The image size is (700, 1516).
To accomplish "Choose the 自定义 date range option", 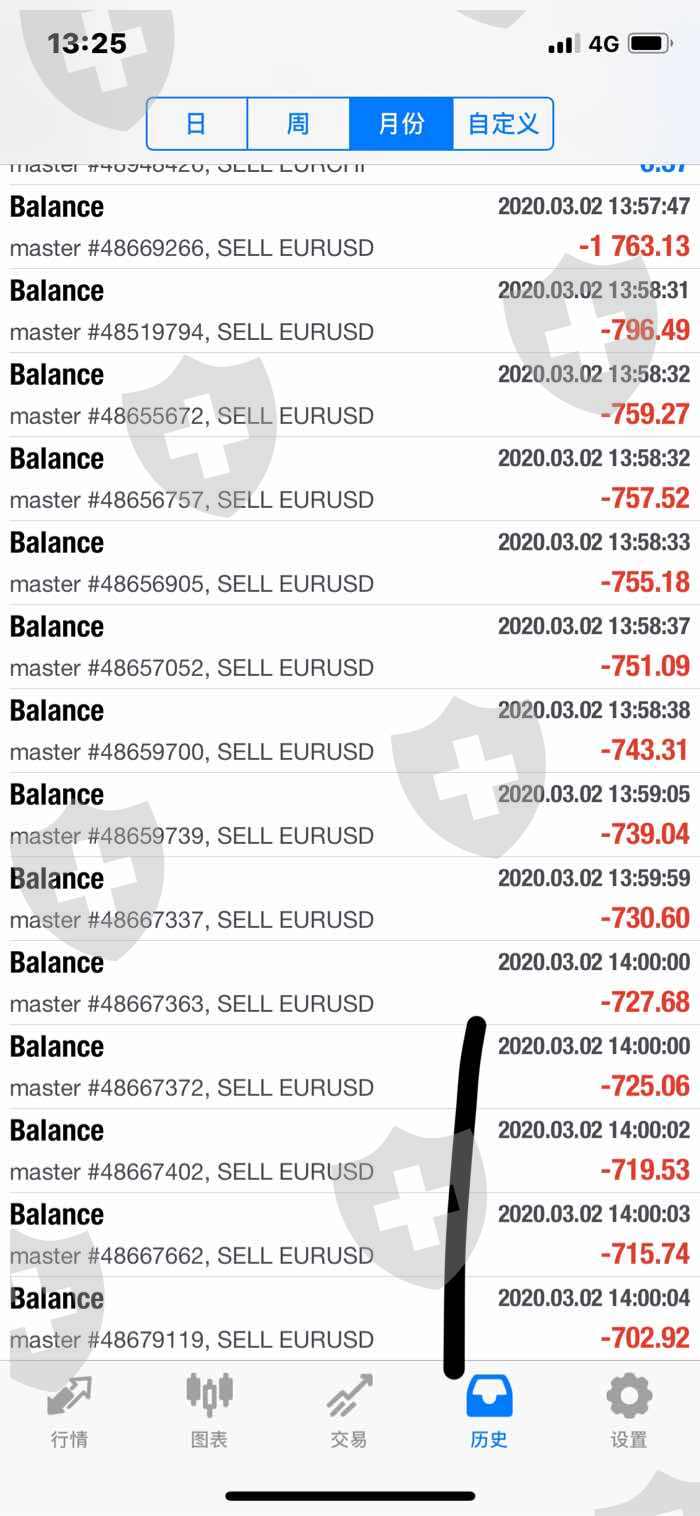I will pyautogui.click(x=503, y=124).
